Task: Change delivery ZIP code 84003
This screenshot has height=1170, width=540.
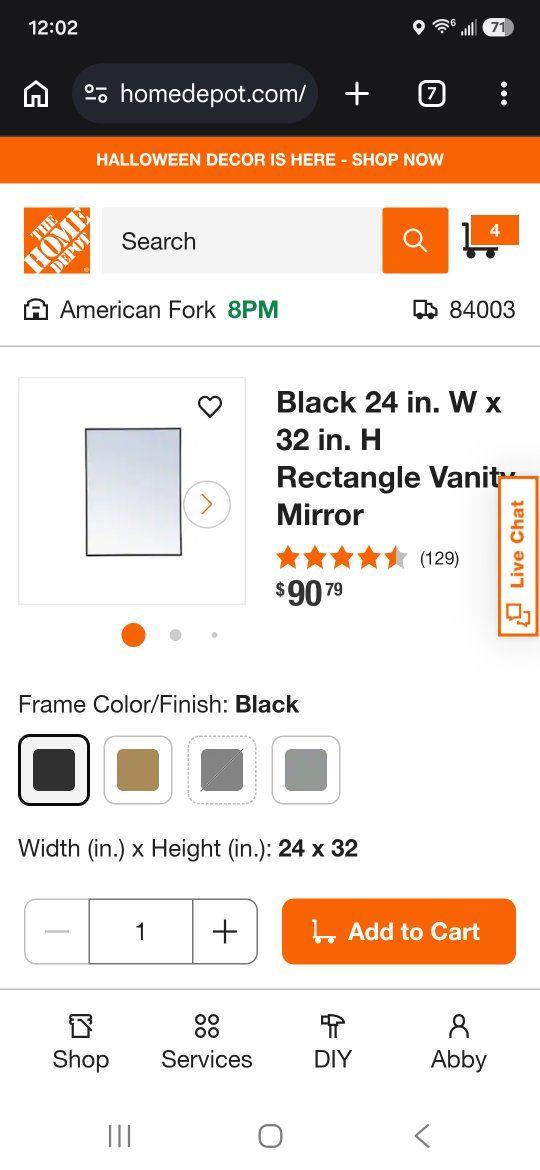Action: pyautogui.click(x=464, y=310)
